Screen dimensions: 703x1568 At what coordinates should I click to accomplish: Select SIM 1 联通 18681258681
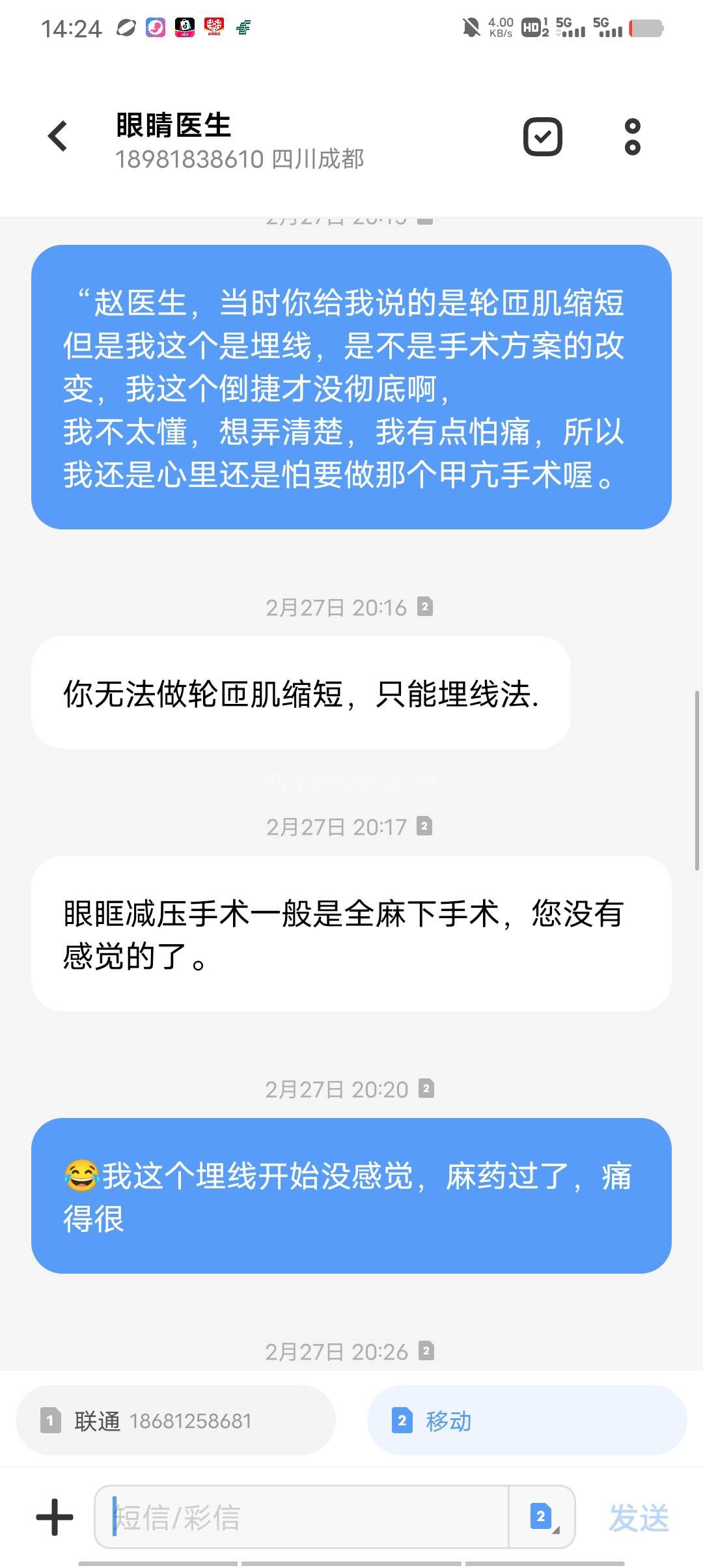pos(176,1420)
